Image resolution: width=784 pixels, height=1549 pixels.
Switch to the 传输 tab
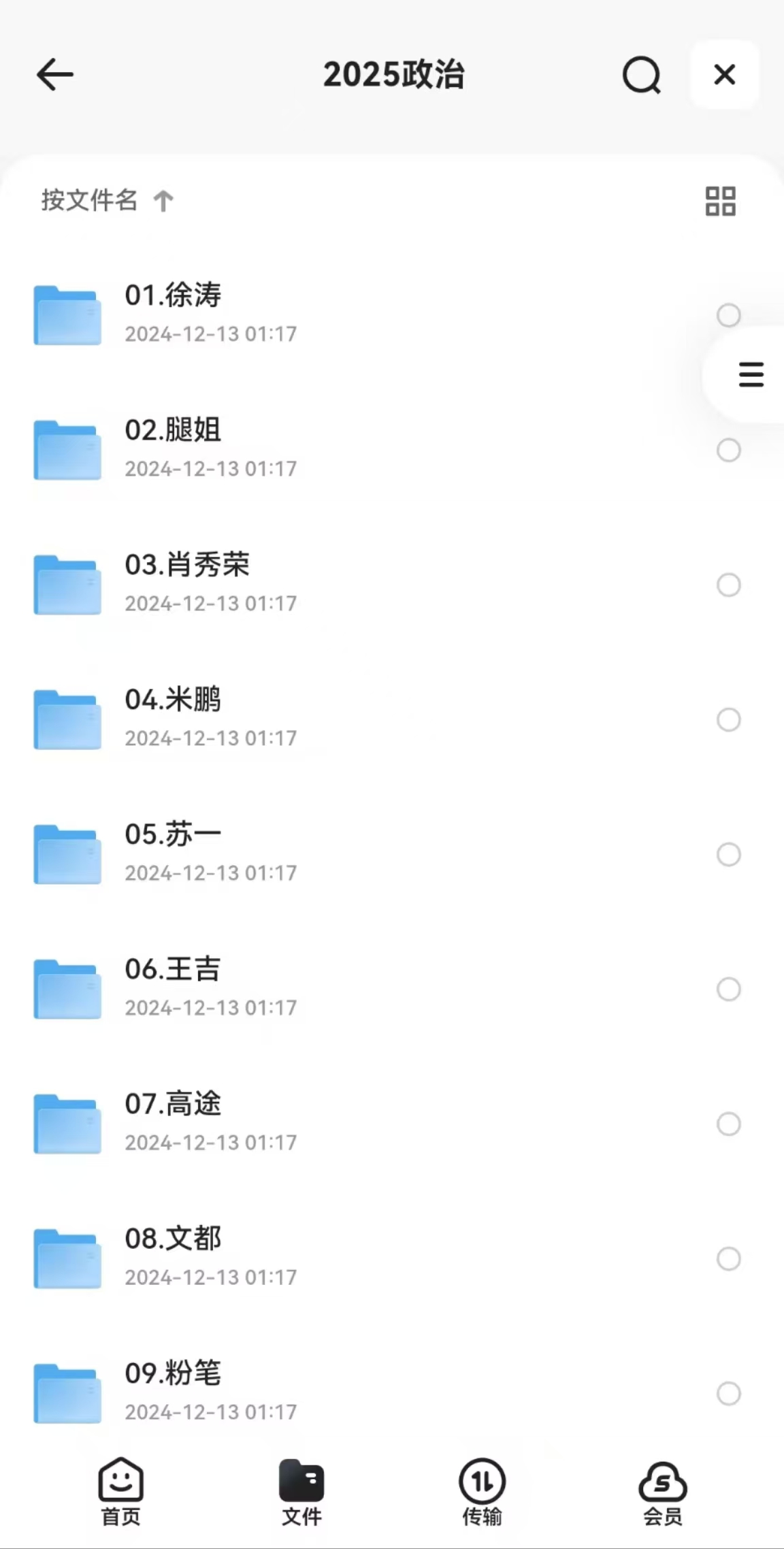tap(482, 1491)
